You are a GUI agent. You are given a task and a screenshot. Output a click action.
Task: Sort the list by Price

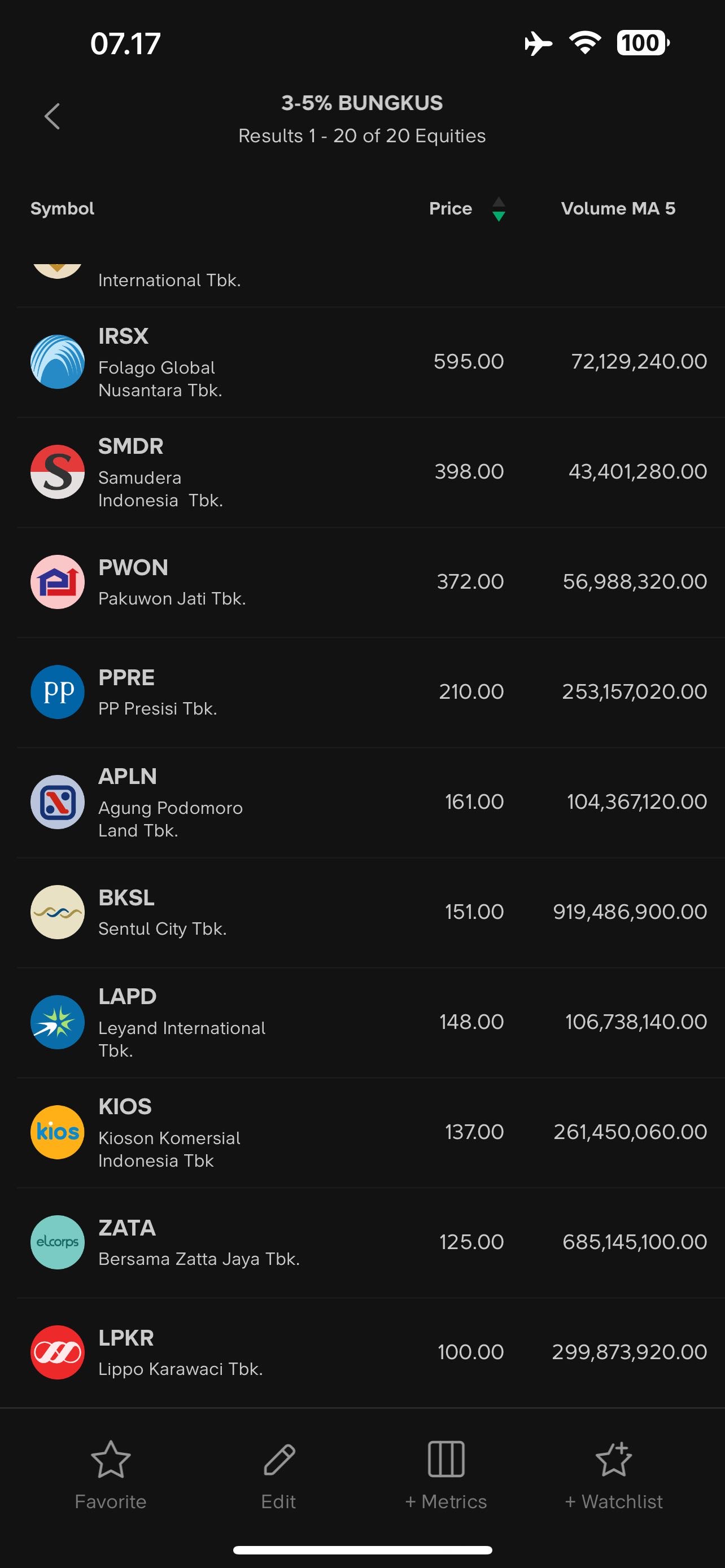tap(466, 209)
